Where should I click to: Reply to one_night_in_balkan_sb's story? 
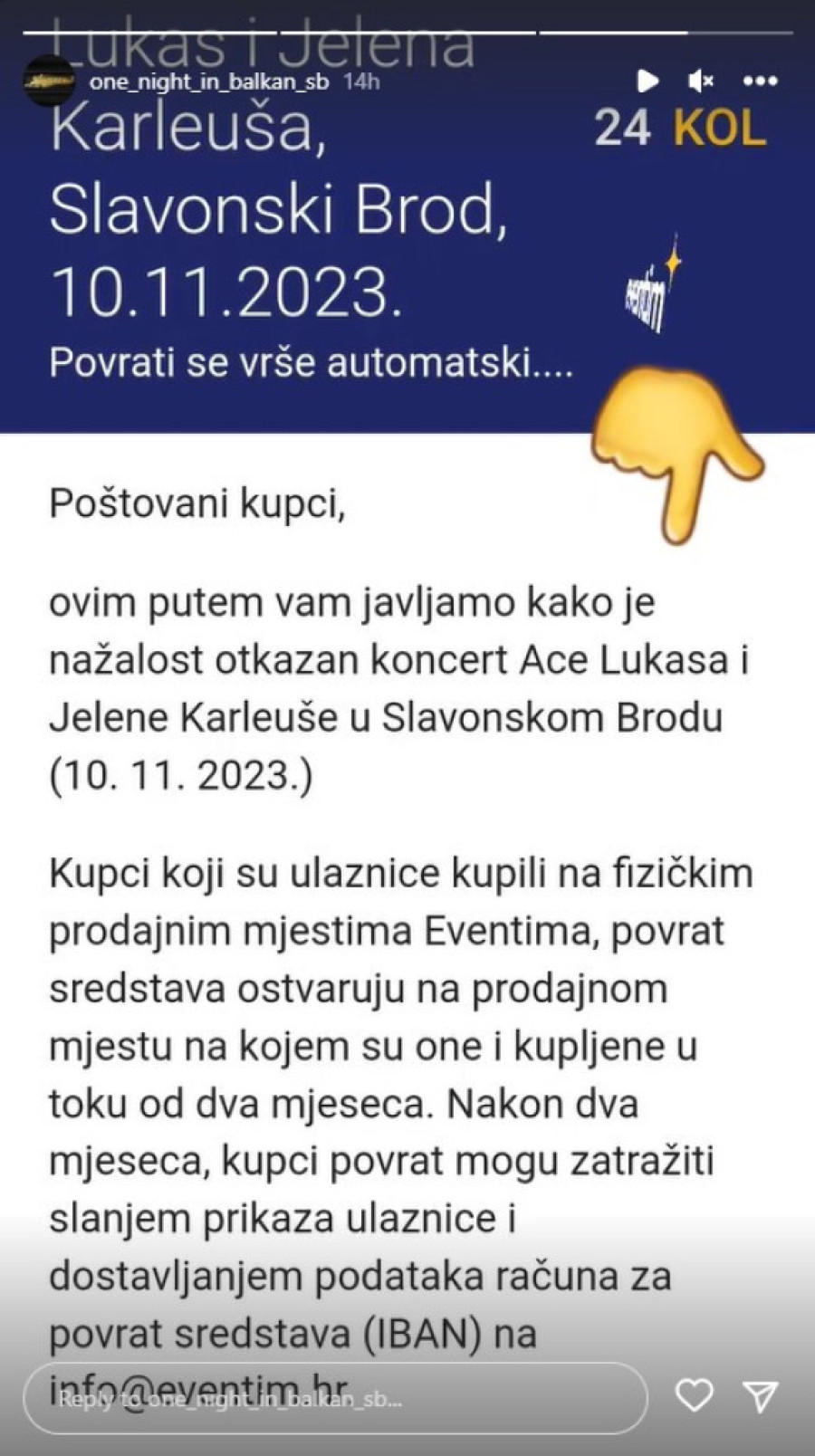(335, 1397)
